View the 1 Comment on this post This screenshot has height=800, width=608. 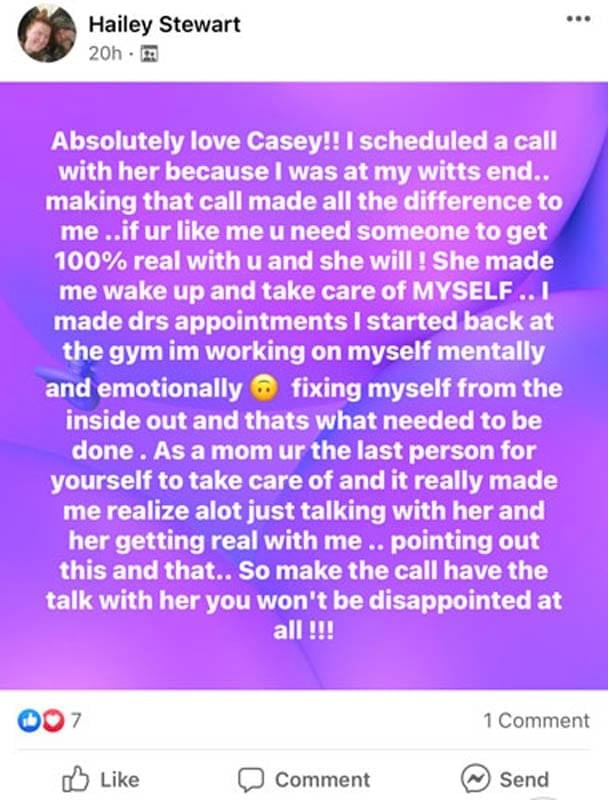tap(536, 720)
